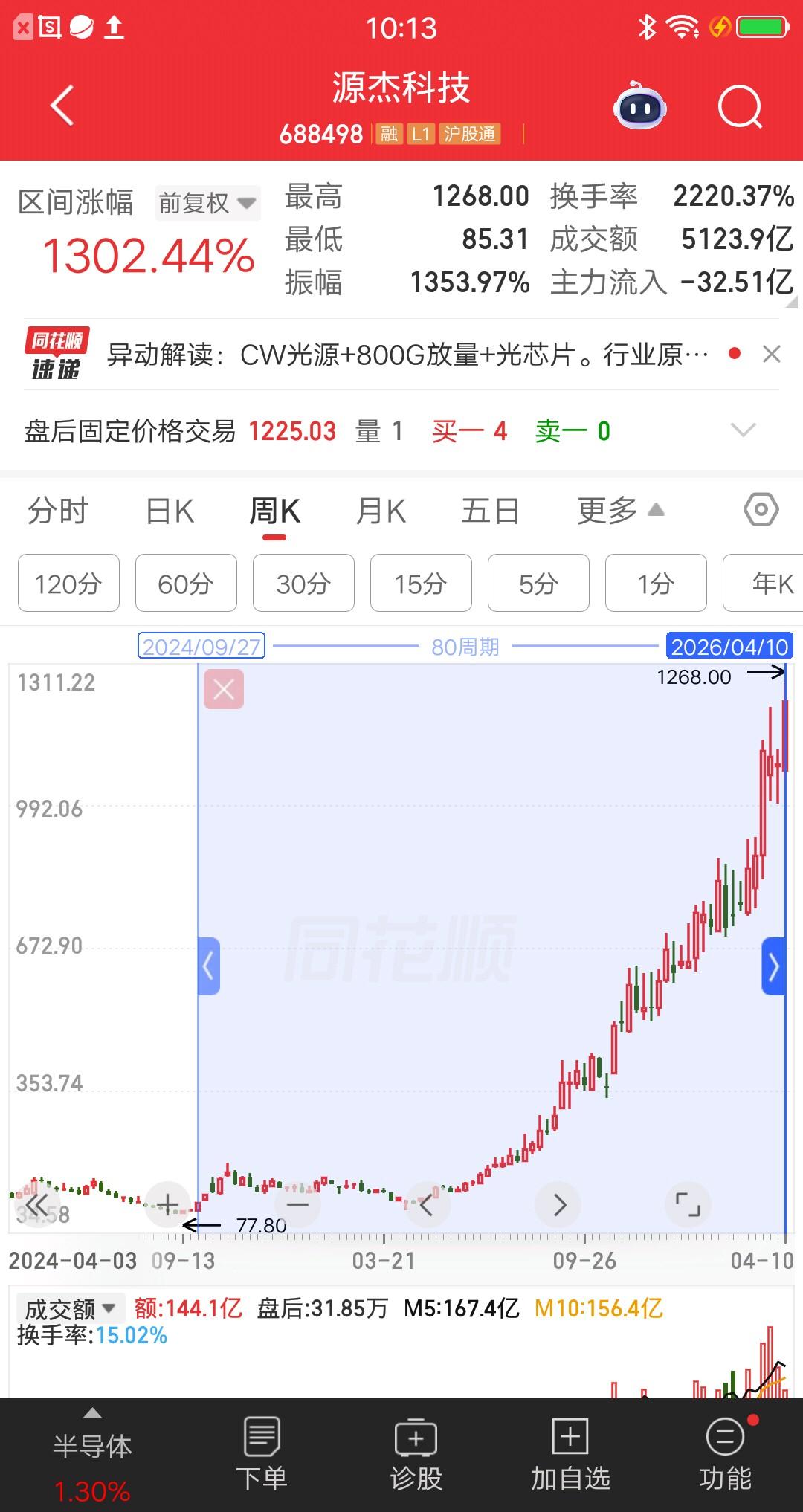
Task: Open chart settings via the gear icon
Action: coord(761,510)
